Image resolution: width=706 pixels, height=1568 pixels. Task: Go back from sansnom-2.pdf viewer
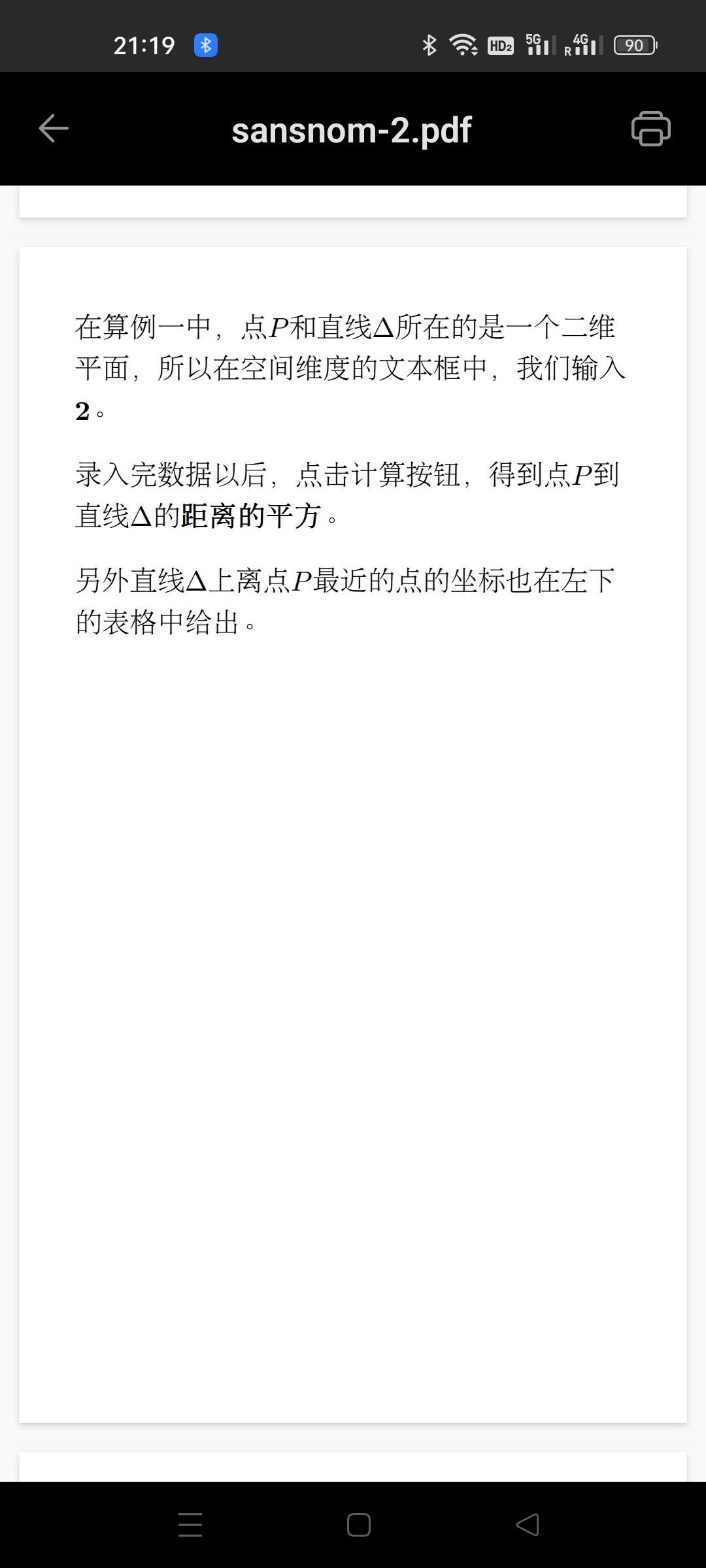[54, 128]
